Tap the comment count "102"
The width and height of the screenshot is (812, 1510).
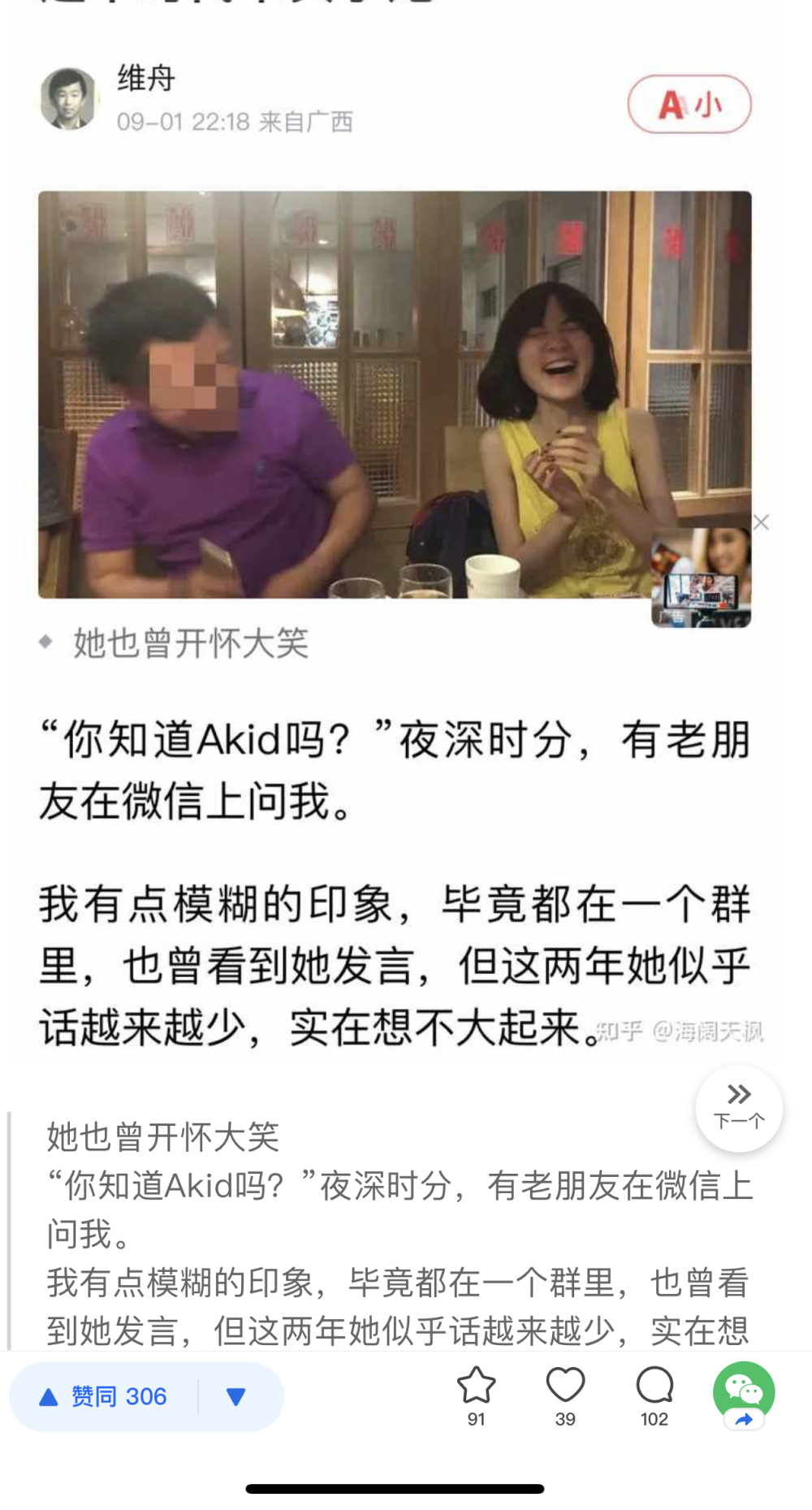pos(654,1418)
